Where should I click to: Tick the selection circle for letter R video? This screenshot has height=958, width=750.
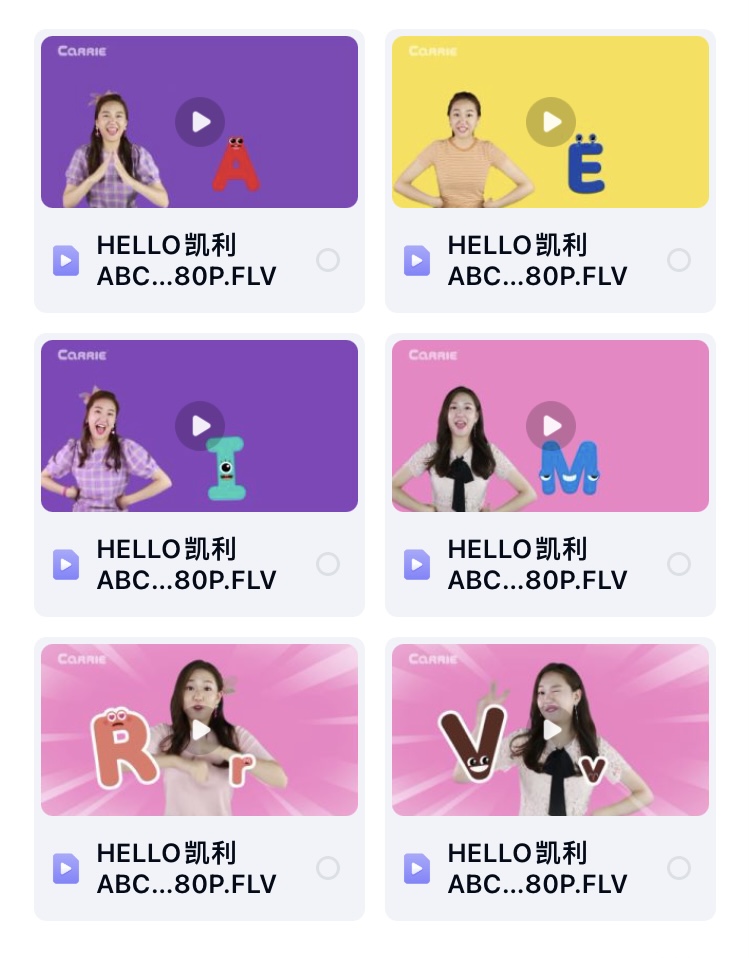coord(328,868)
